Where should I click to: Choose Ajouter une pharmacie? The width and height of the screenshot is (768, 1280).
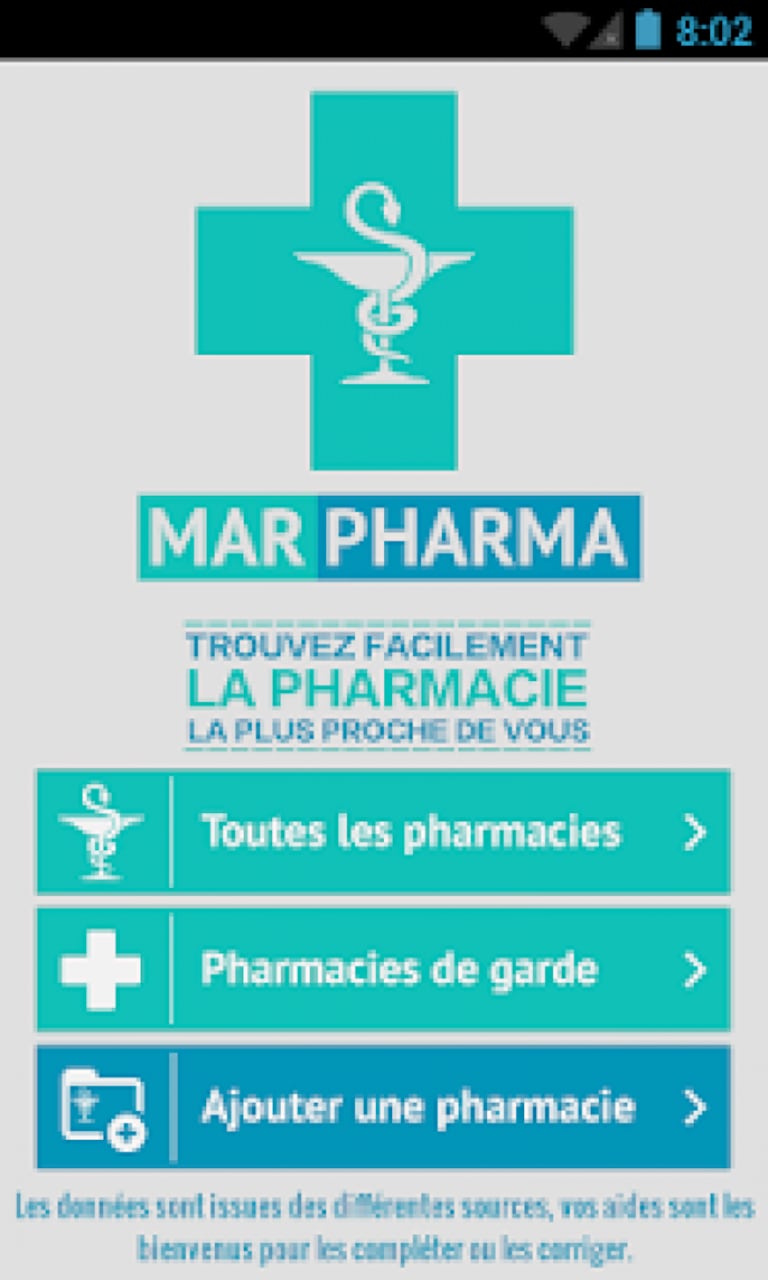point(384,1107)
